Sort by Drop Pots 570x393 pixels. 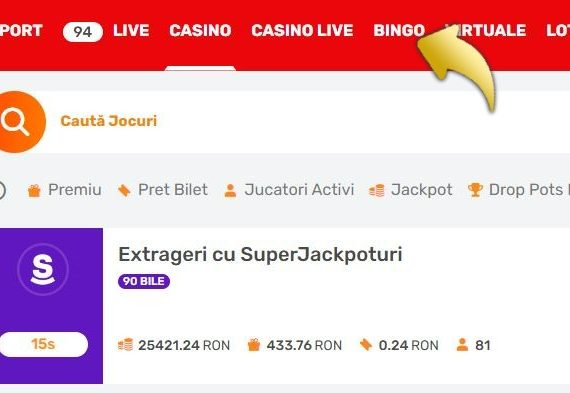[x=519, y=190]
